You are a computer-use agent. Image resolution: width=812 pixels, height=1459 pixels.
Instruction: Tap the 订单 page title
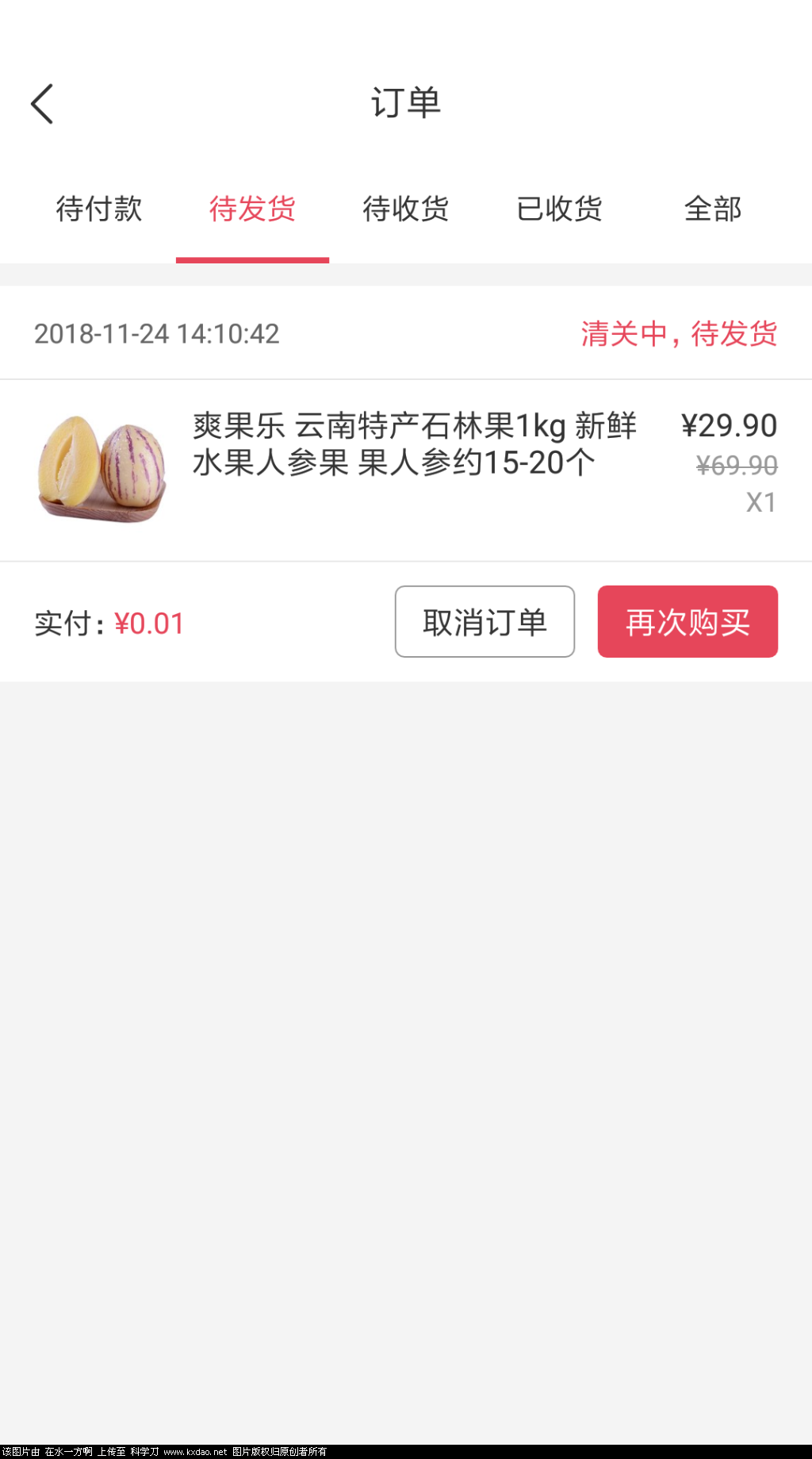point(406,102)
